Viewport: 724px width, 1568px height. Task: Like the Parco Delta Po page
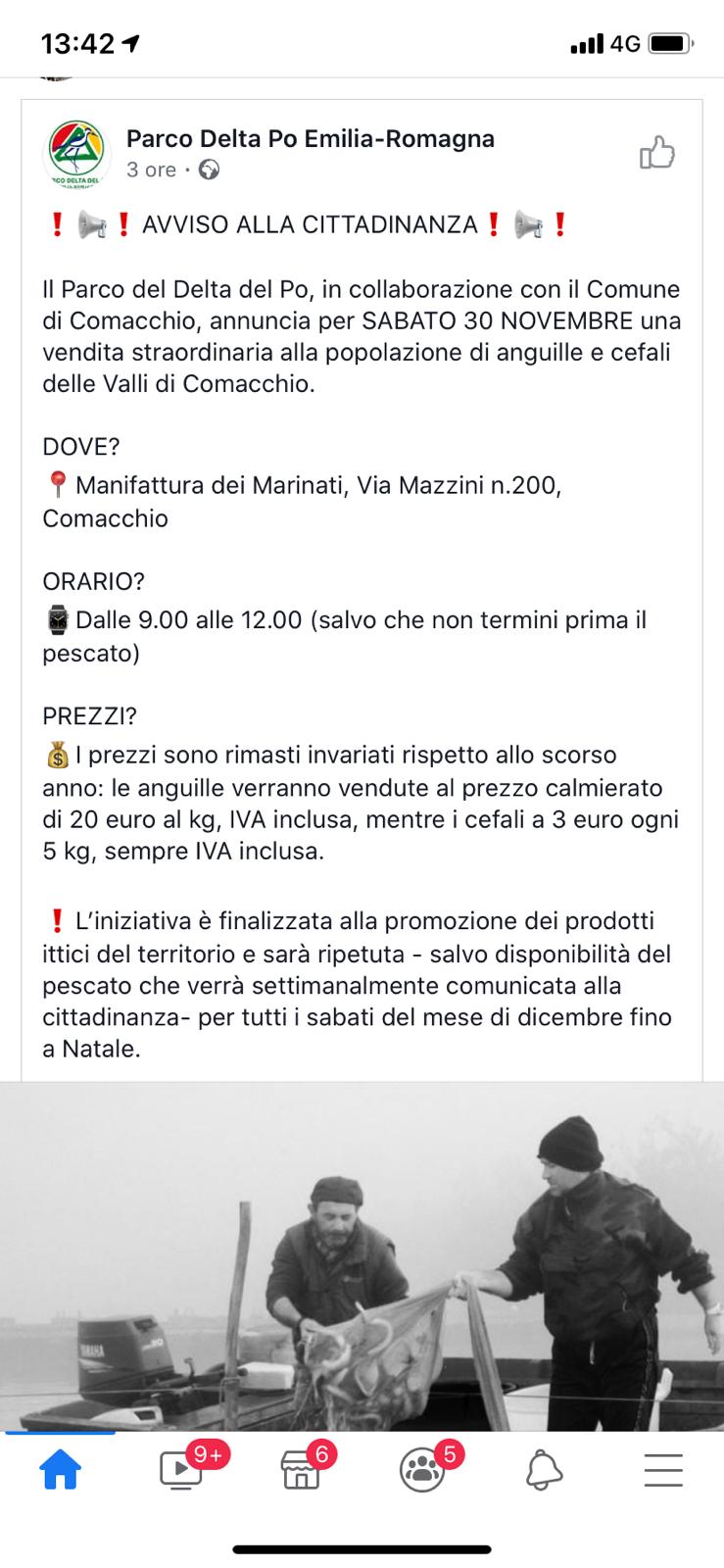(x=657, y=153)
